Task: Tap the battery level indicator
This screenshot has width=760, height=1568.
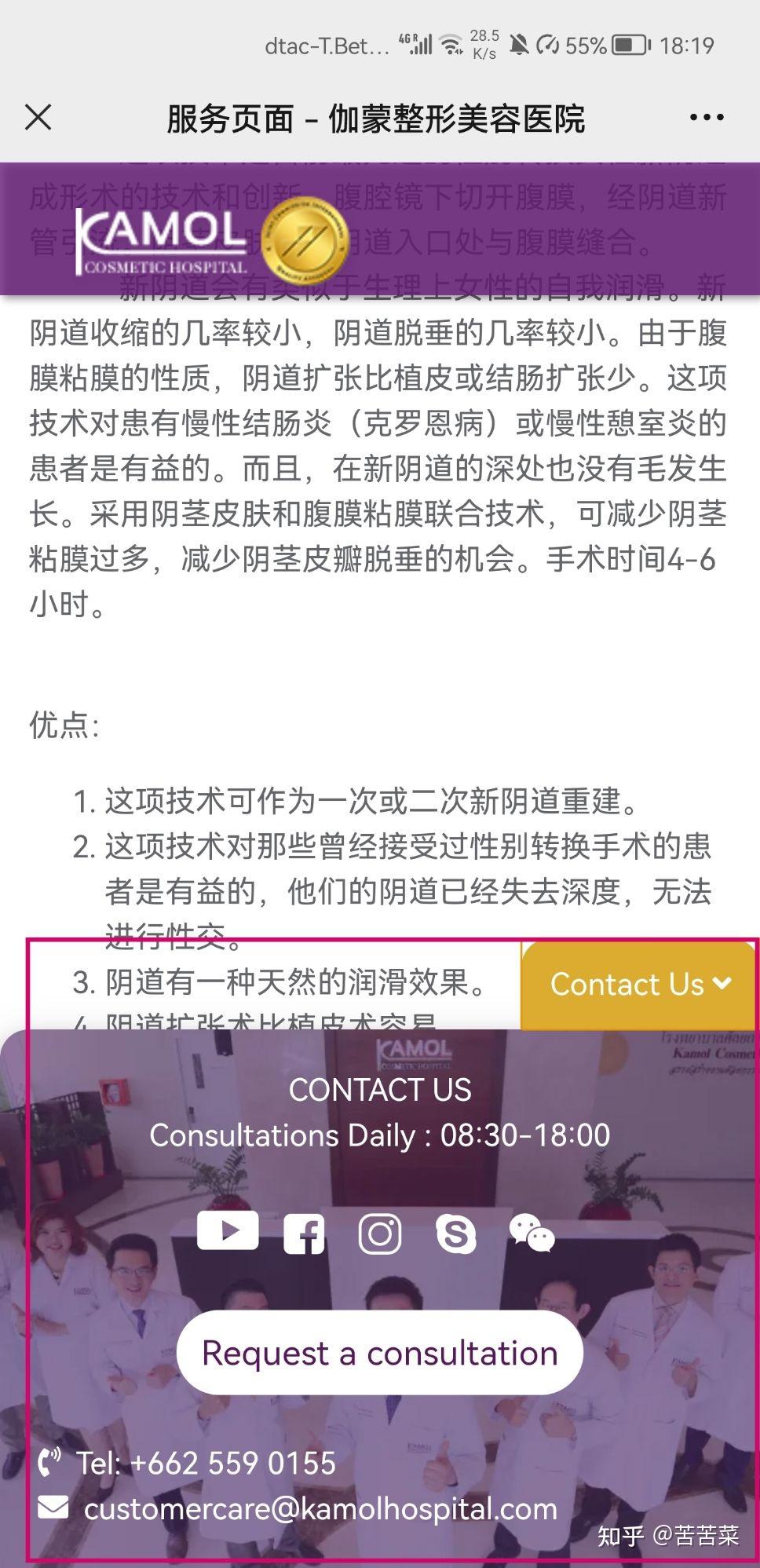Action: click(628, 43)
